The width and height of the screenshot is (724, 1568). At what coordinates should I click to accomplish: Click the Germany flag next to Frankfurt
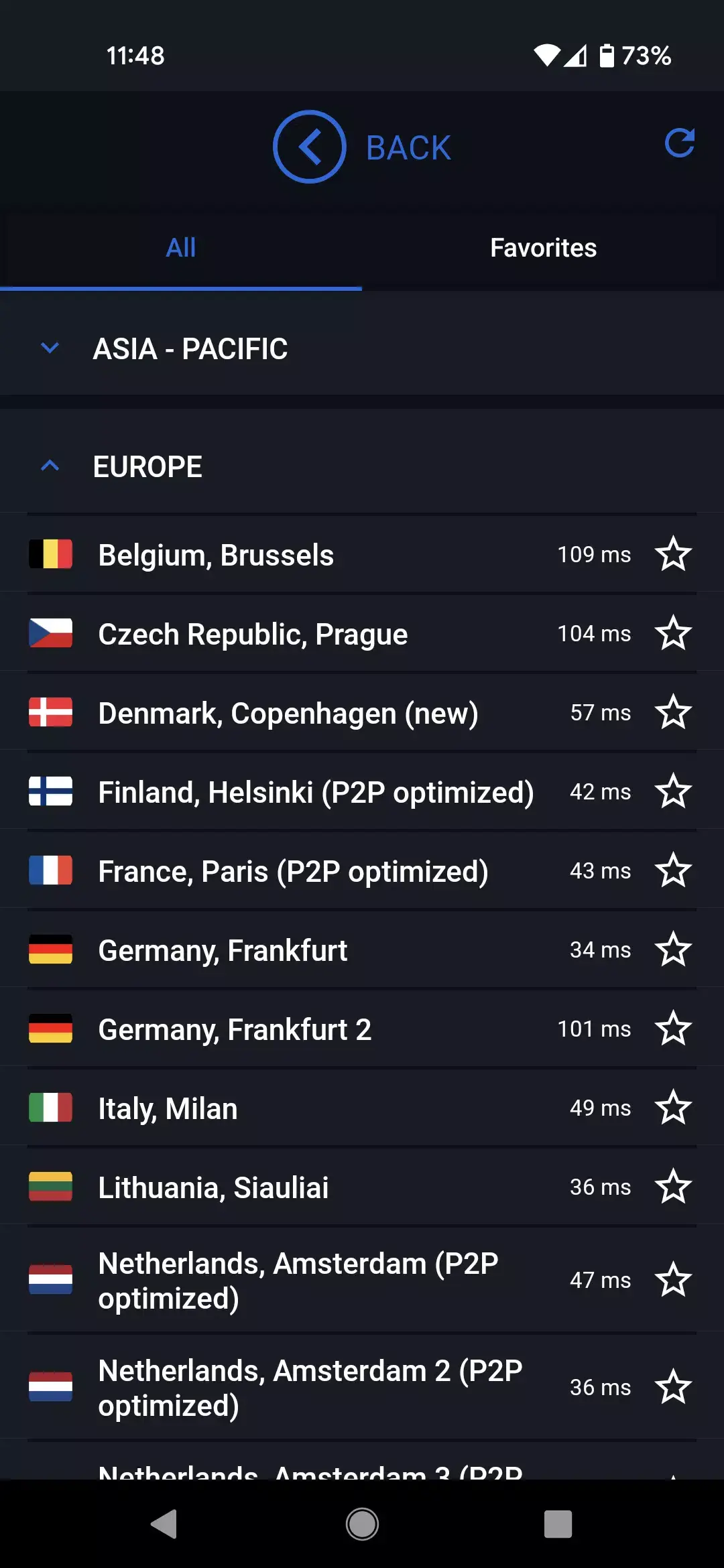click(50, 950)
